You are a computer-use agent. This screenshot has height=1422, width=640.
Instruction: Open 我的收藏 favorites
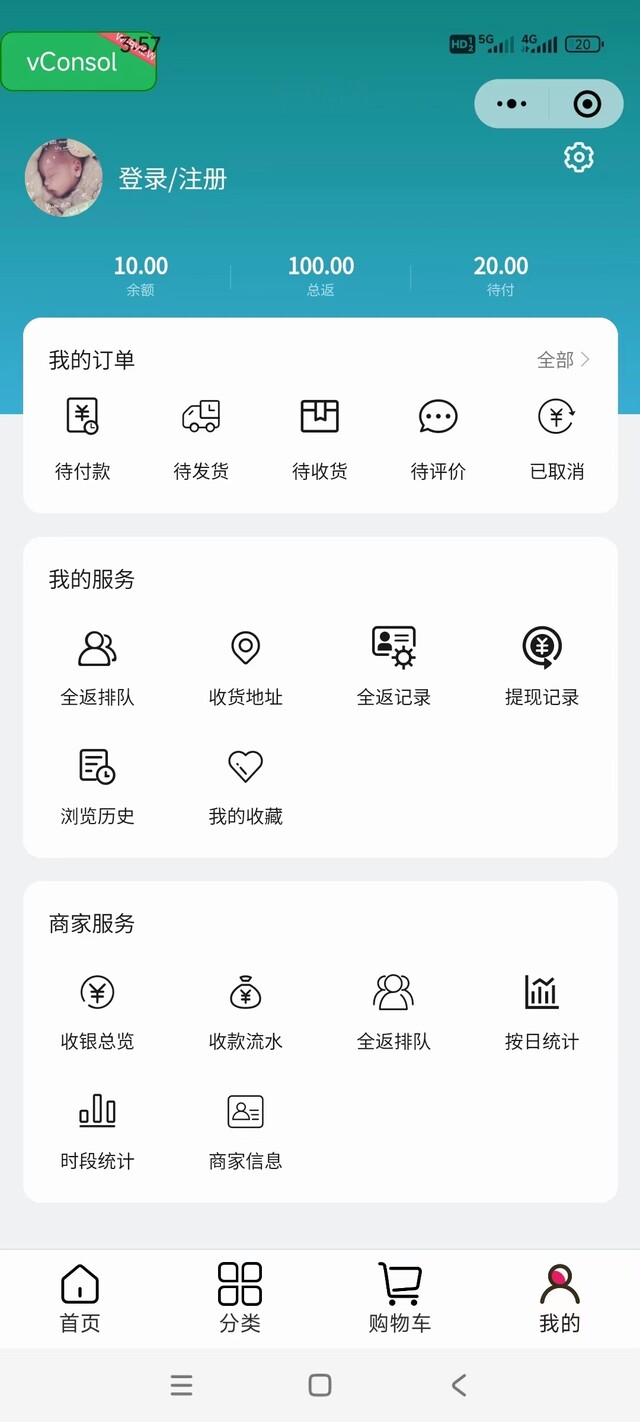[x=246, y=786]
